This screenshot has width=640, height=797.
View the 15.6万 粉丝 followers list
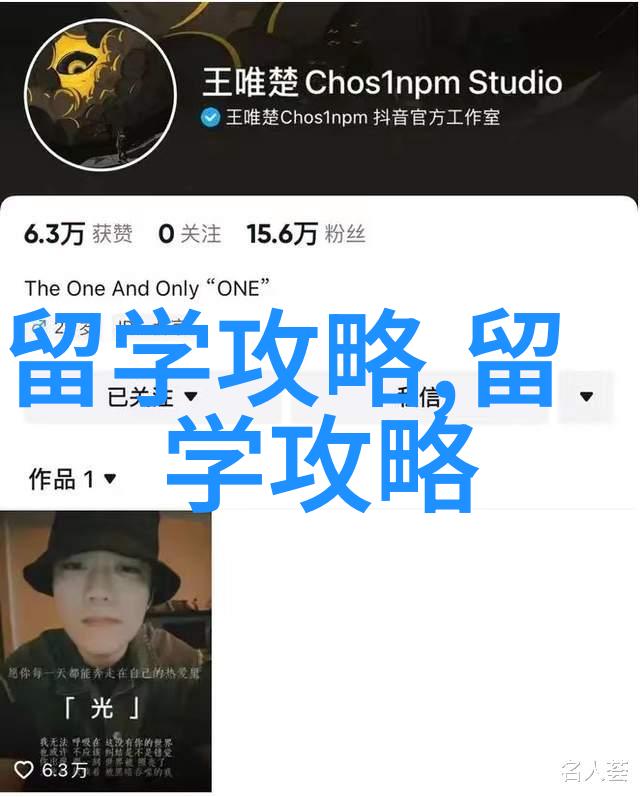305,234
